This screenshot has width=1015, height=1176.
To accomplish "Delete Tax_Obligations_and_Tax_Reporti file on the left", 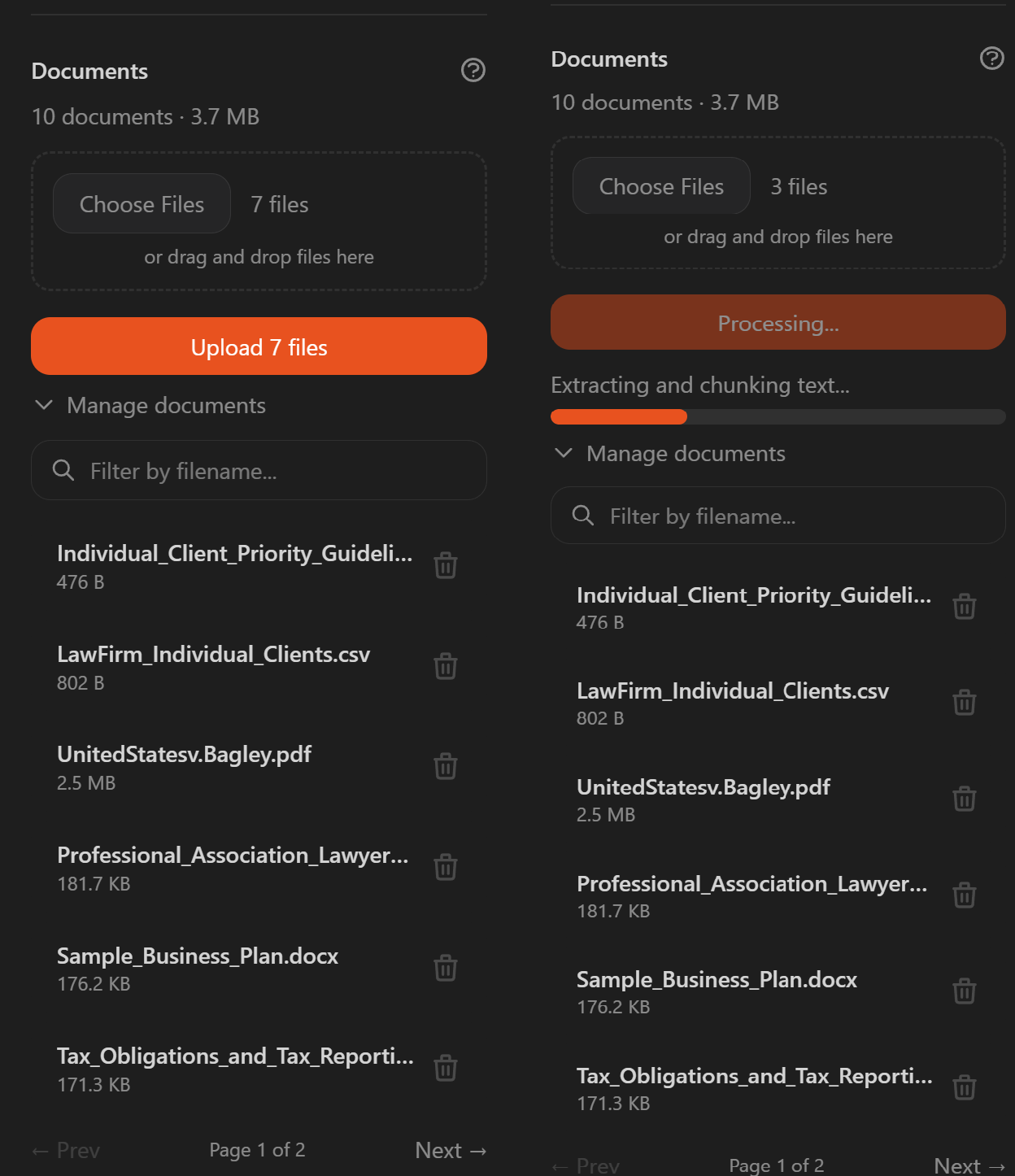I will coord(445,1067).
